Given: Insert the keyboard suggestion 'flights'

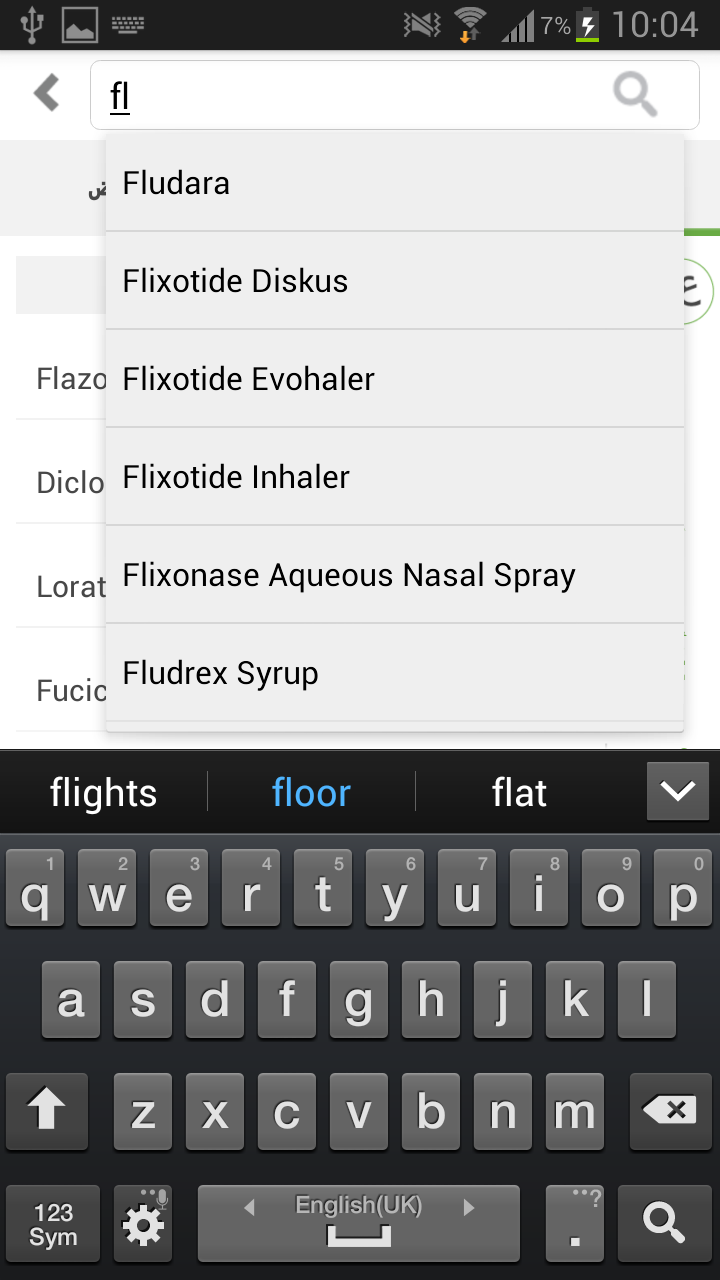Looking at the screenshot, I should [104, 793].
